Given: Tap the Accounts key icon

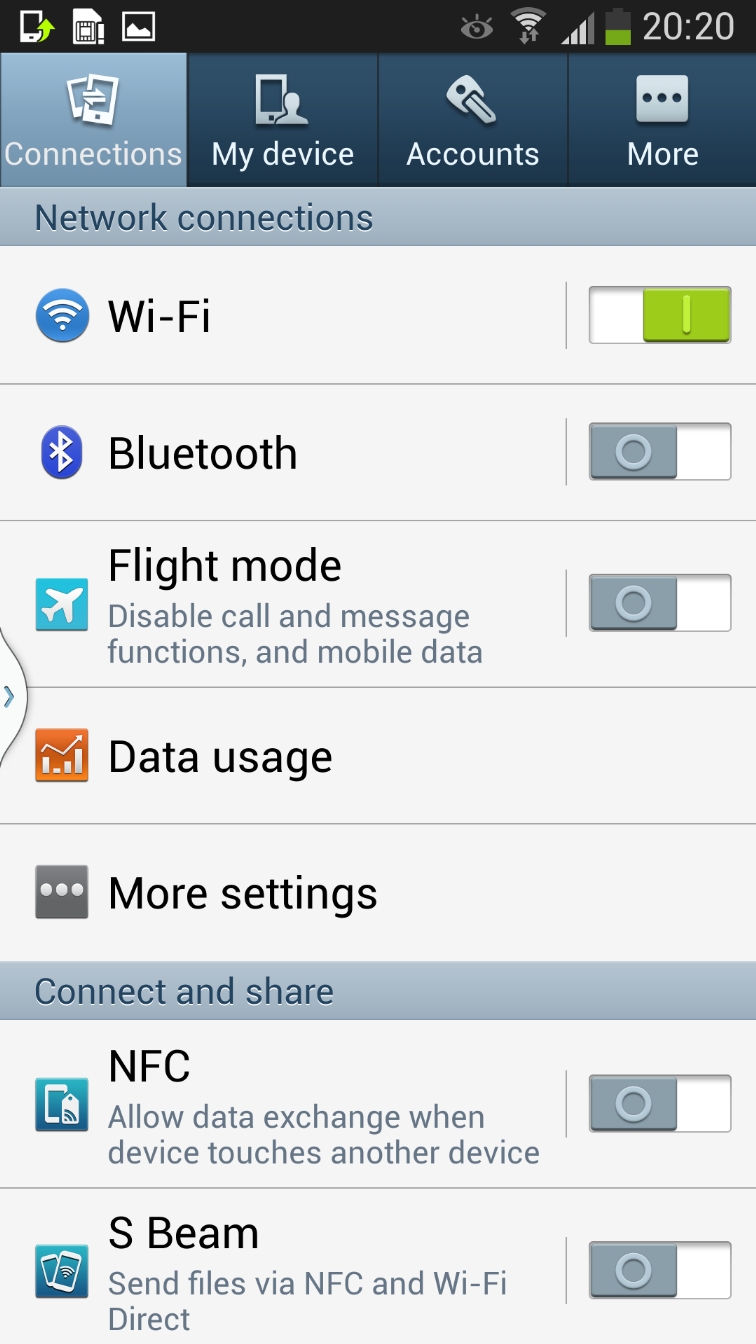Looking at the screenshot, I should (x=471, y=100).
